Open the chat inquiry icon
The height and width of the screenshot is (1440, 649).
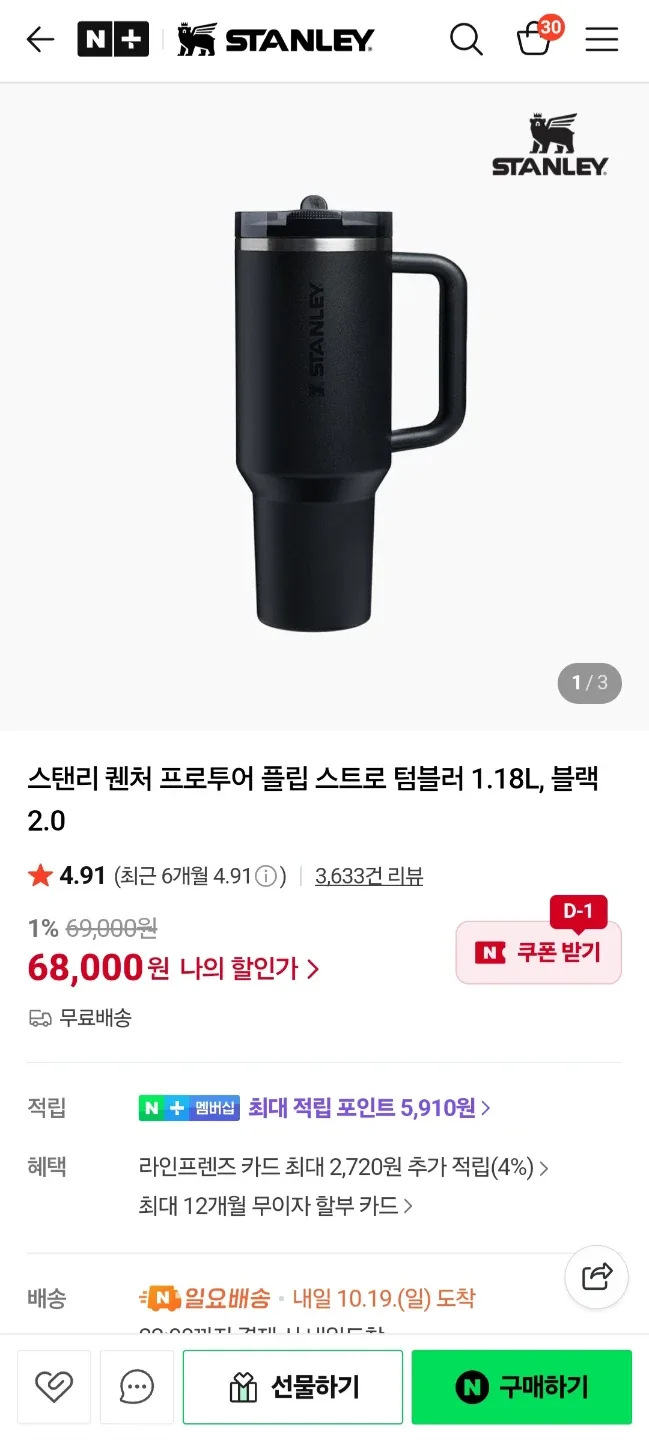click(136, 1387)
